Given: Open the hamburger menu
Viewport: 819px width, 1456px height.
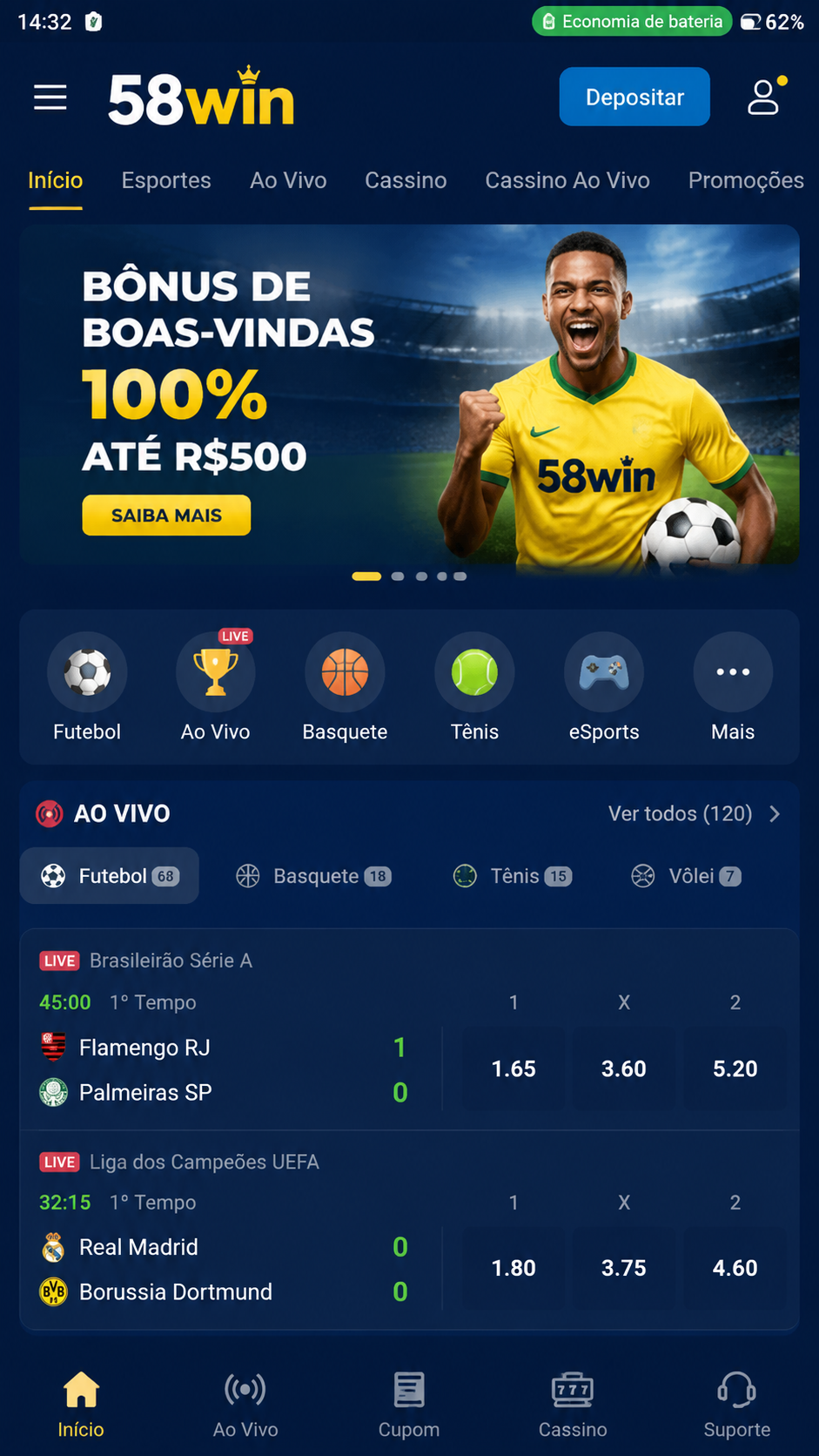Looking at the screenshot, I should point(50,97).
